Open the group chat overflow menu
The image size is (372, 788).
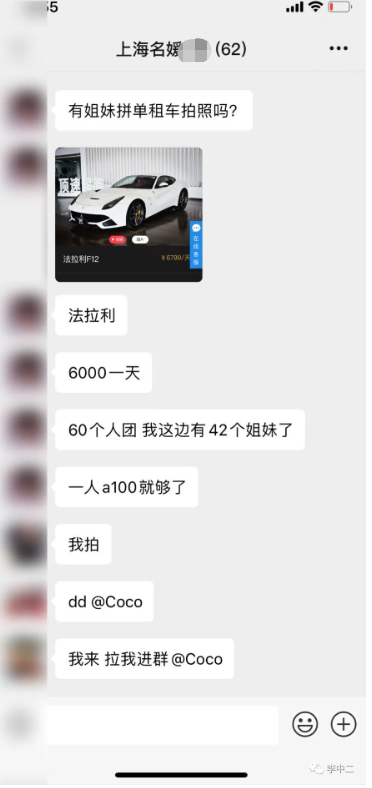point(338,49)
